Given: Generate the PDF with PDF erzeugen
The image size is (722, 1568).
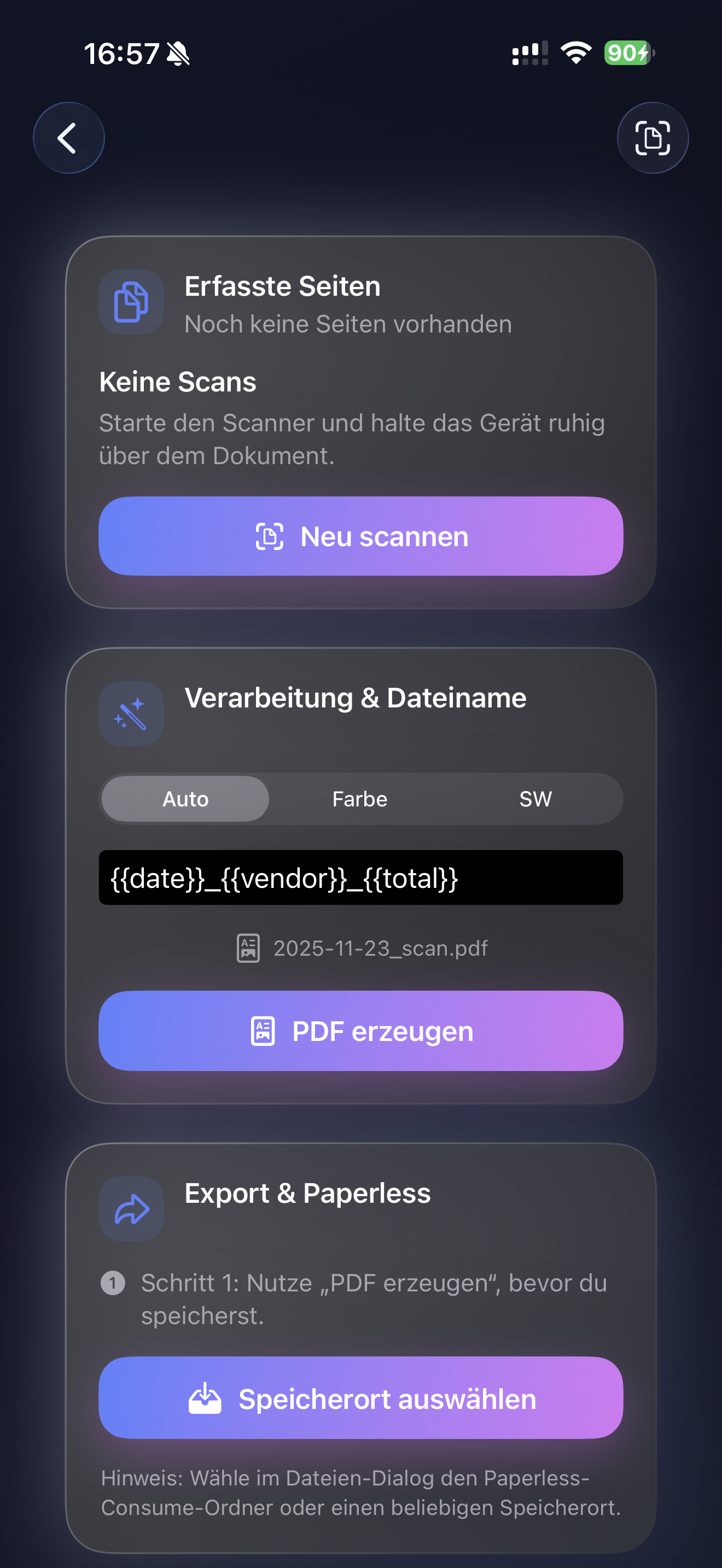Looking at the screenshot, I should tap(360, 1031).
